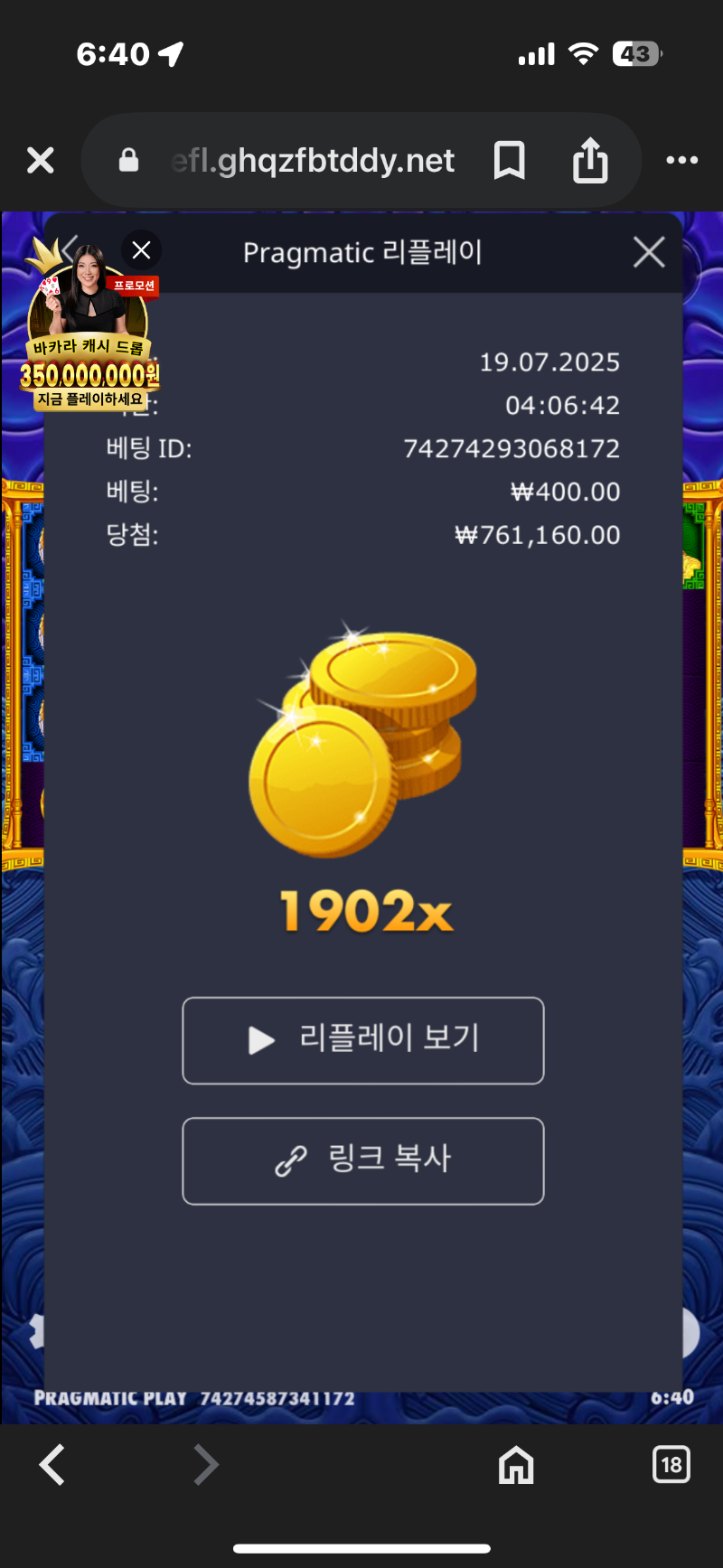Screen dimensions: 723x1568
Task: Play the replay with 리플레이 보기
Action: (x=363, y=1040)
